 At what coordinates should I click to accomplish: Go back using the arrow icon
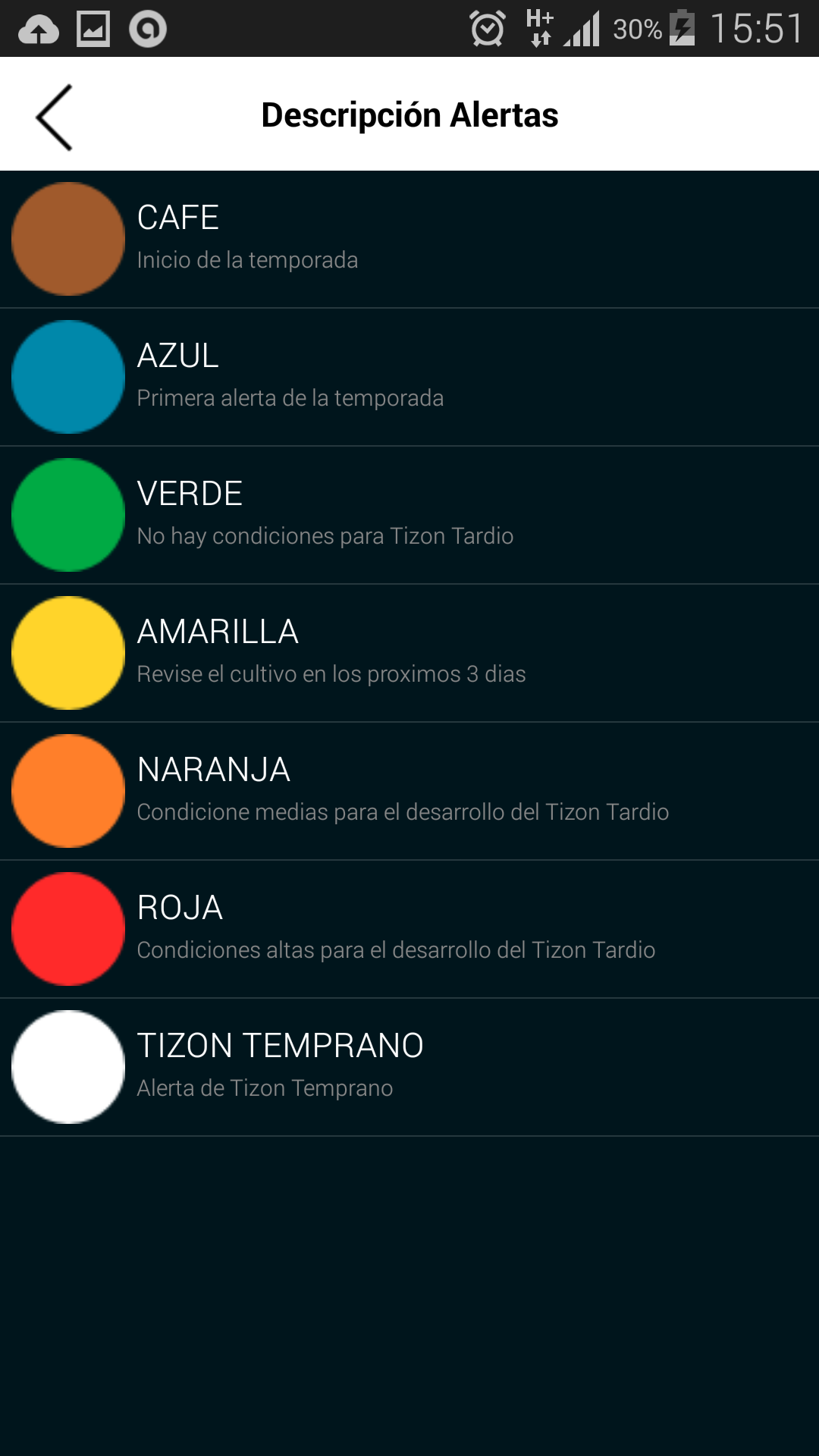tap(55, 117)
